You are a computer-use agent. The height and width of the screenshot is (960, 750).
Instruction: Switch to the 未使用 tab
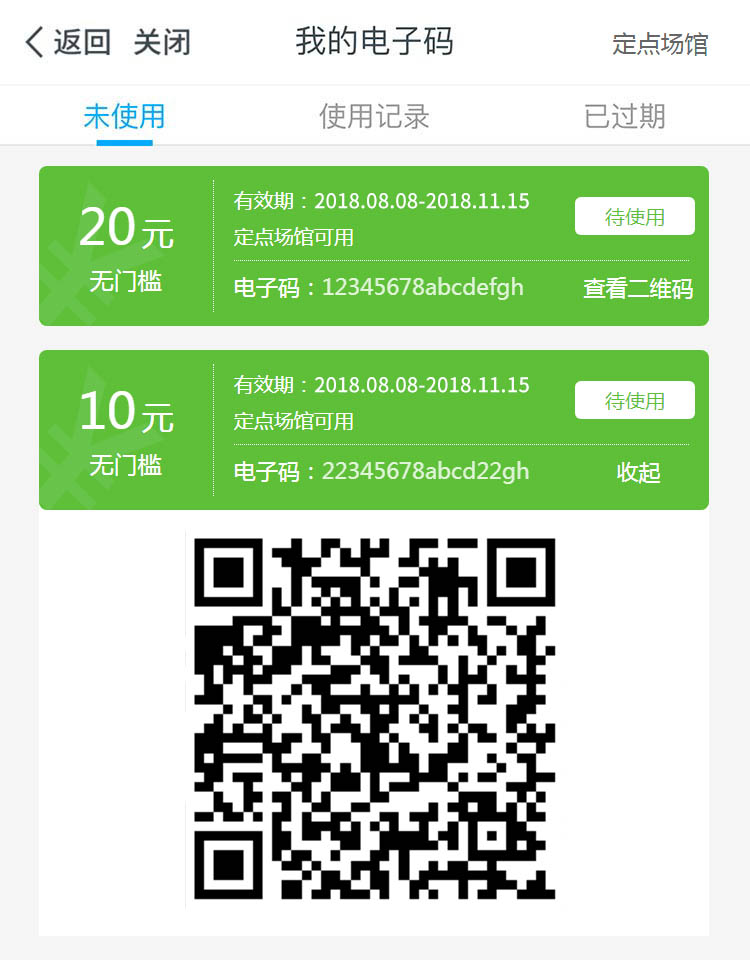pyautogui.click(x=124, y=116)
